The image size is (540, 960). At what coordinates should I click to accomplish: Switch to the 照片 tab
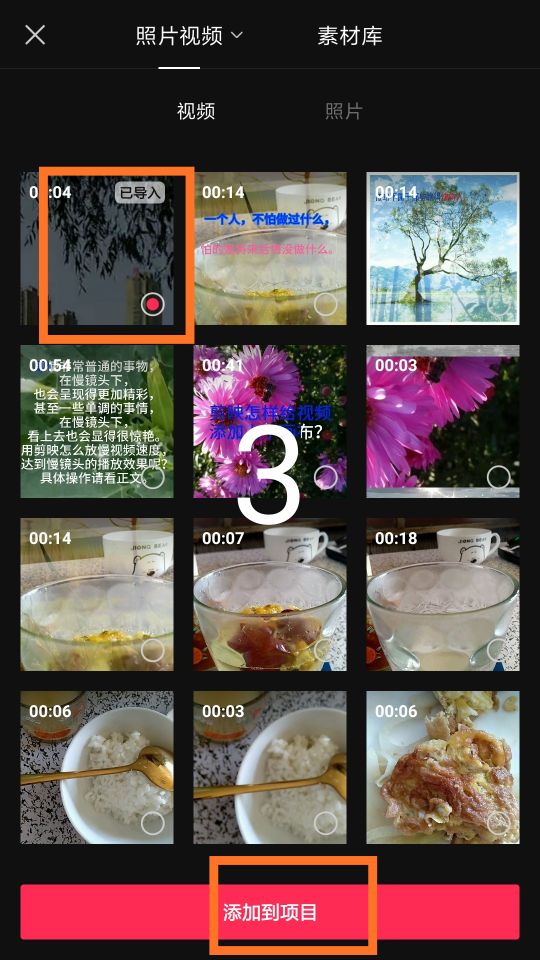(x=343, y=111)
